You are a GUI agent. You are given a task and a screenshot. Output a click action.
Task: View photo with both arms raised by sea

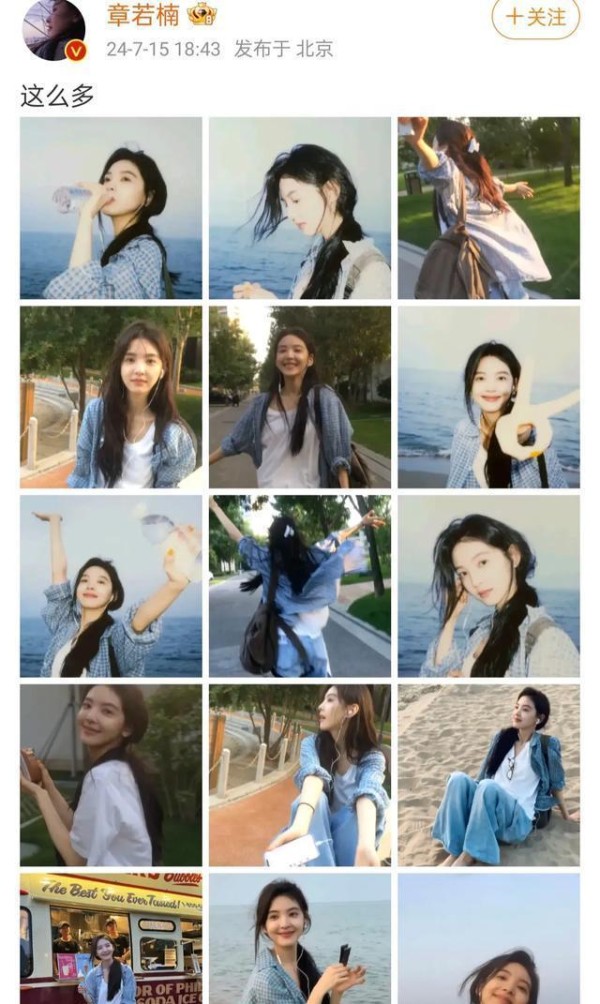[111, 586]
